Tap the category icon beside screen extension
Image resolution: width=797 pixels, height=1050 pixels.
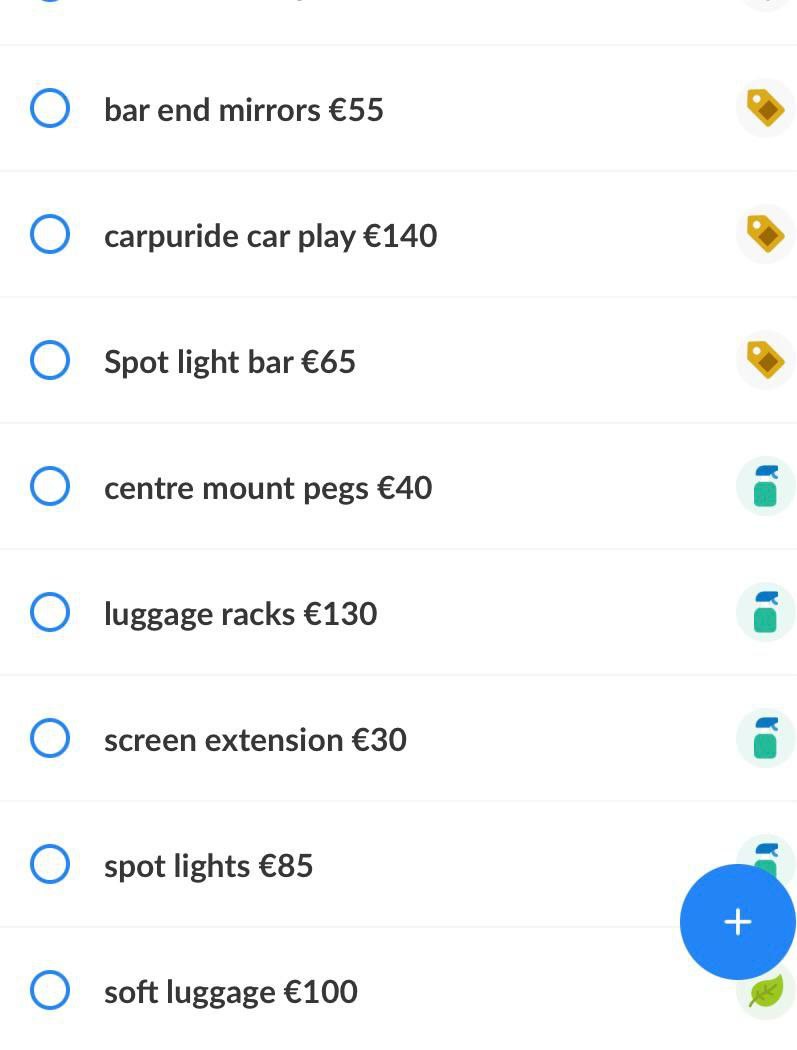pyautogui.click(x=765, y=739)
